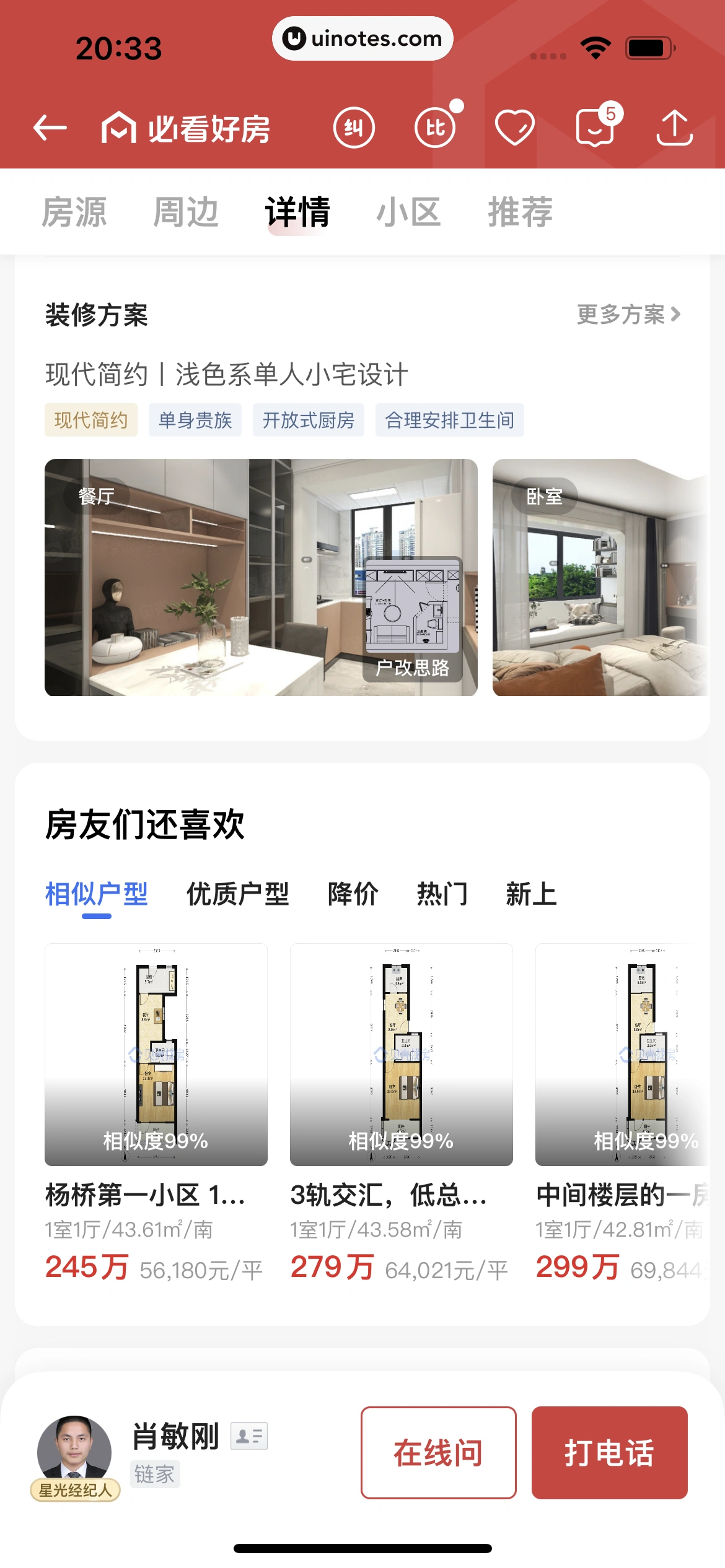Open the 卧室 renovation image

click(600, 577)
